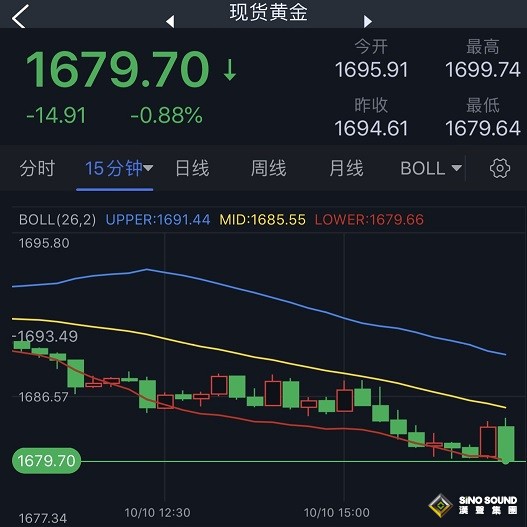Open the 15分钟 interval dropdown
The height and width of the screenshot is (527, 527).
point(119,168)
